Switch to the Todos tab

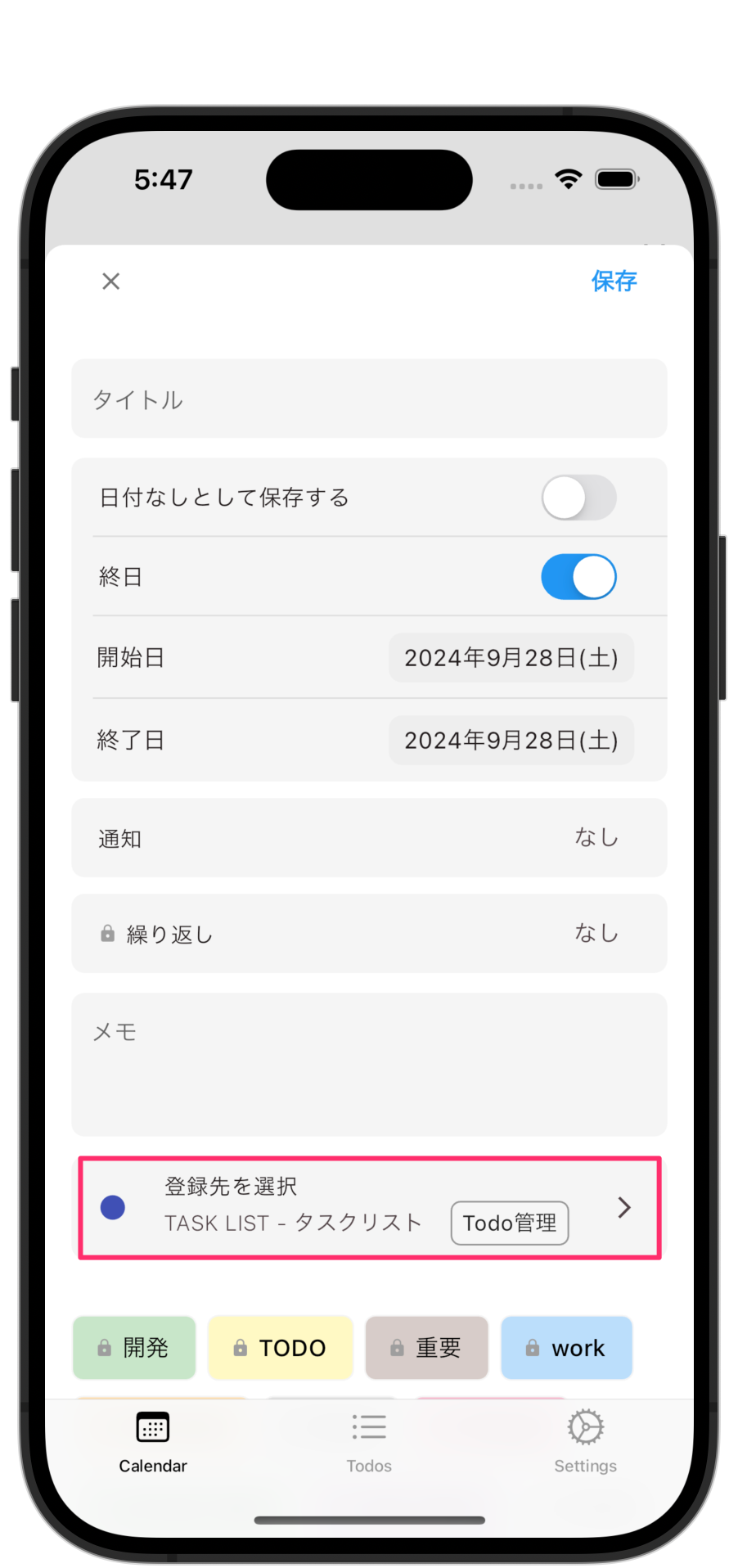click(x=369, y=1443)
